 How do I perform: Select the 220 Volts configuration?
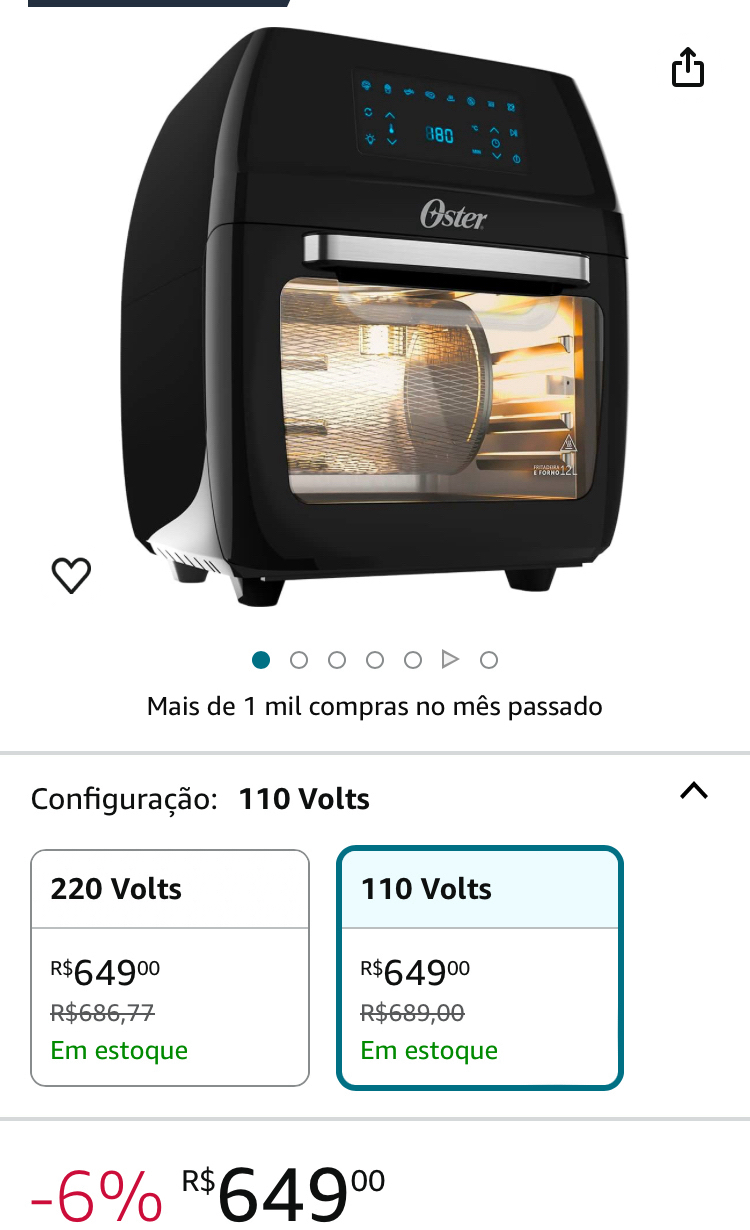[170, 967]
